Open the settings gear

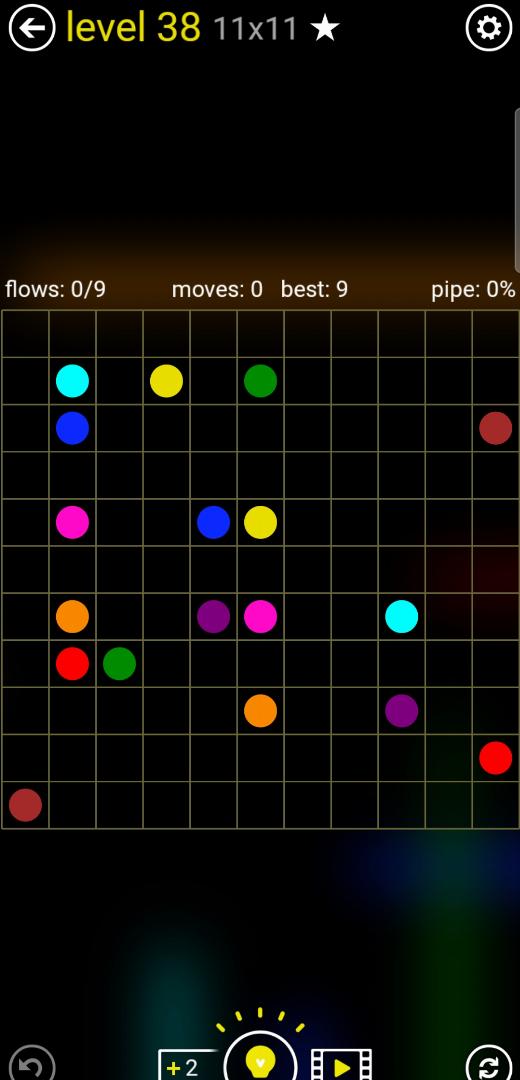489,28
